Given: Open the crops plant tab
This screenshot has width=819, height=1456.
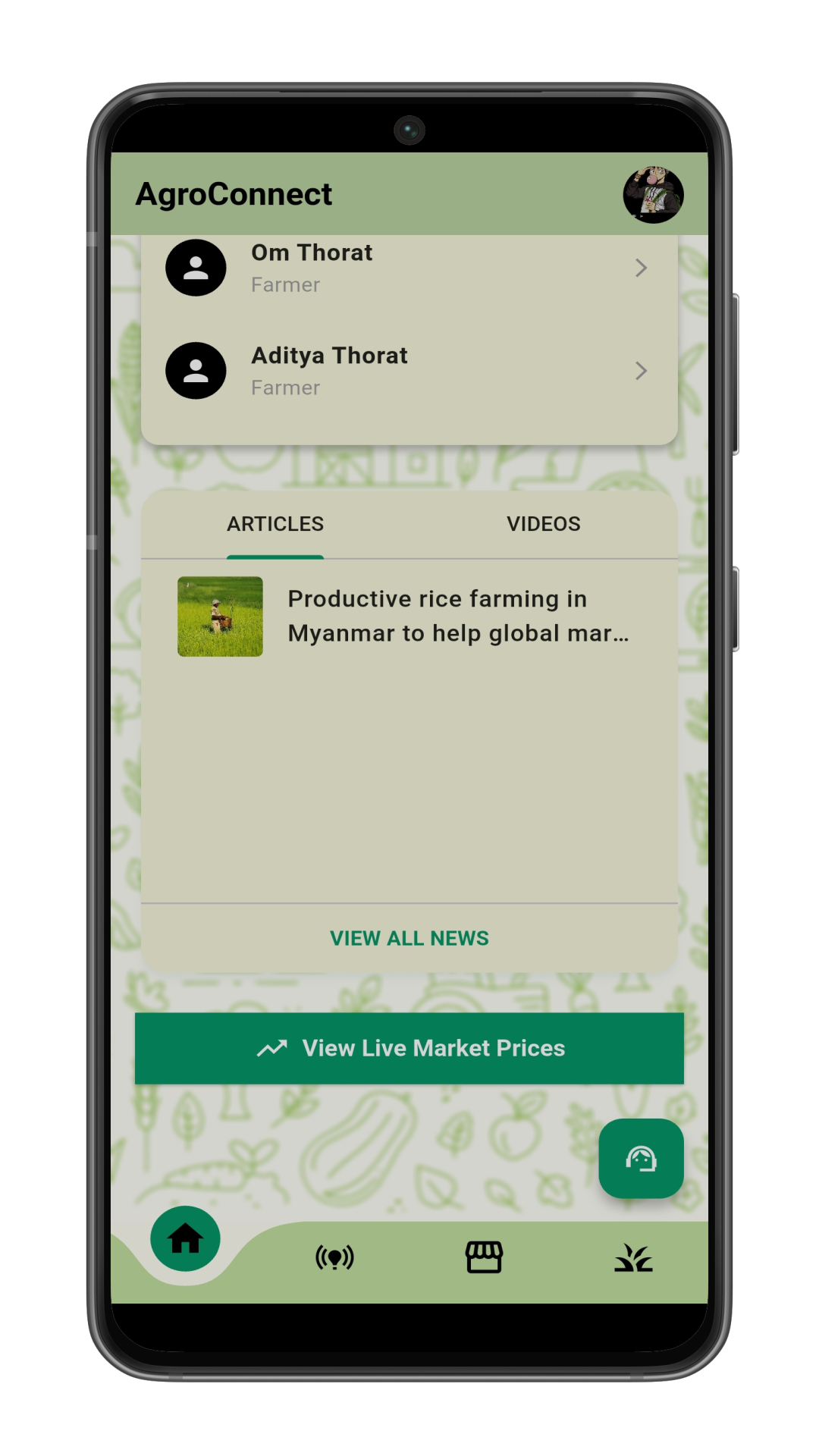Looking at the screenshot, I should click(x=633, y=1258).
